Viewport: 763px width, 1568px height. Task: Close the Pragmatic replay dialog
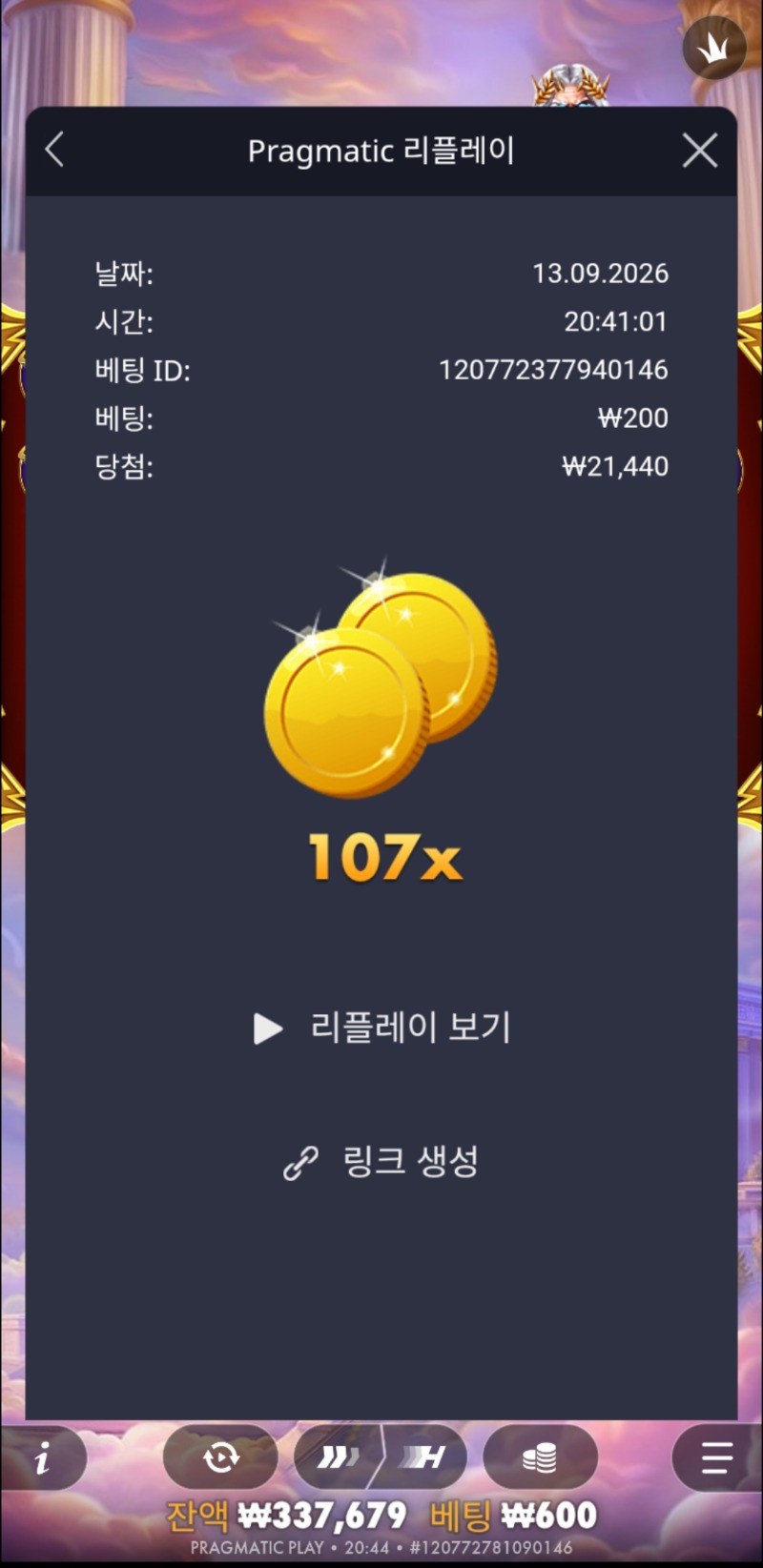click(x=700, y=151)
